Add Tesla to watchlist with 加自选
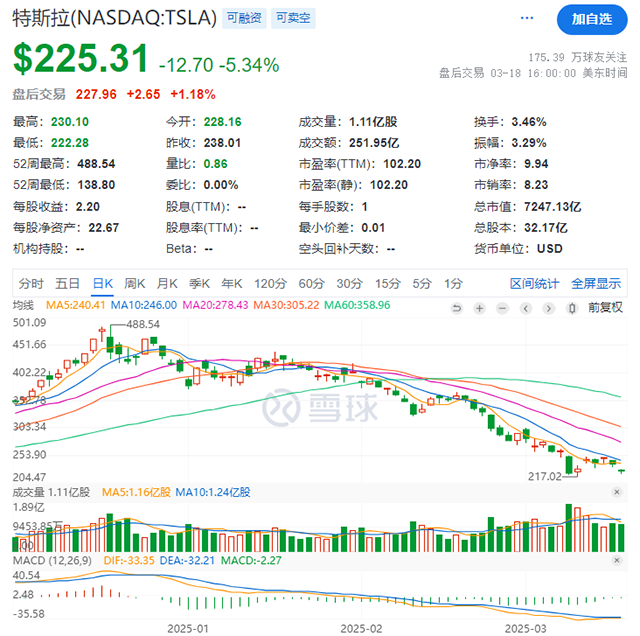 tap(591, 18)
